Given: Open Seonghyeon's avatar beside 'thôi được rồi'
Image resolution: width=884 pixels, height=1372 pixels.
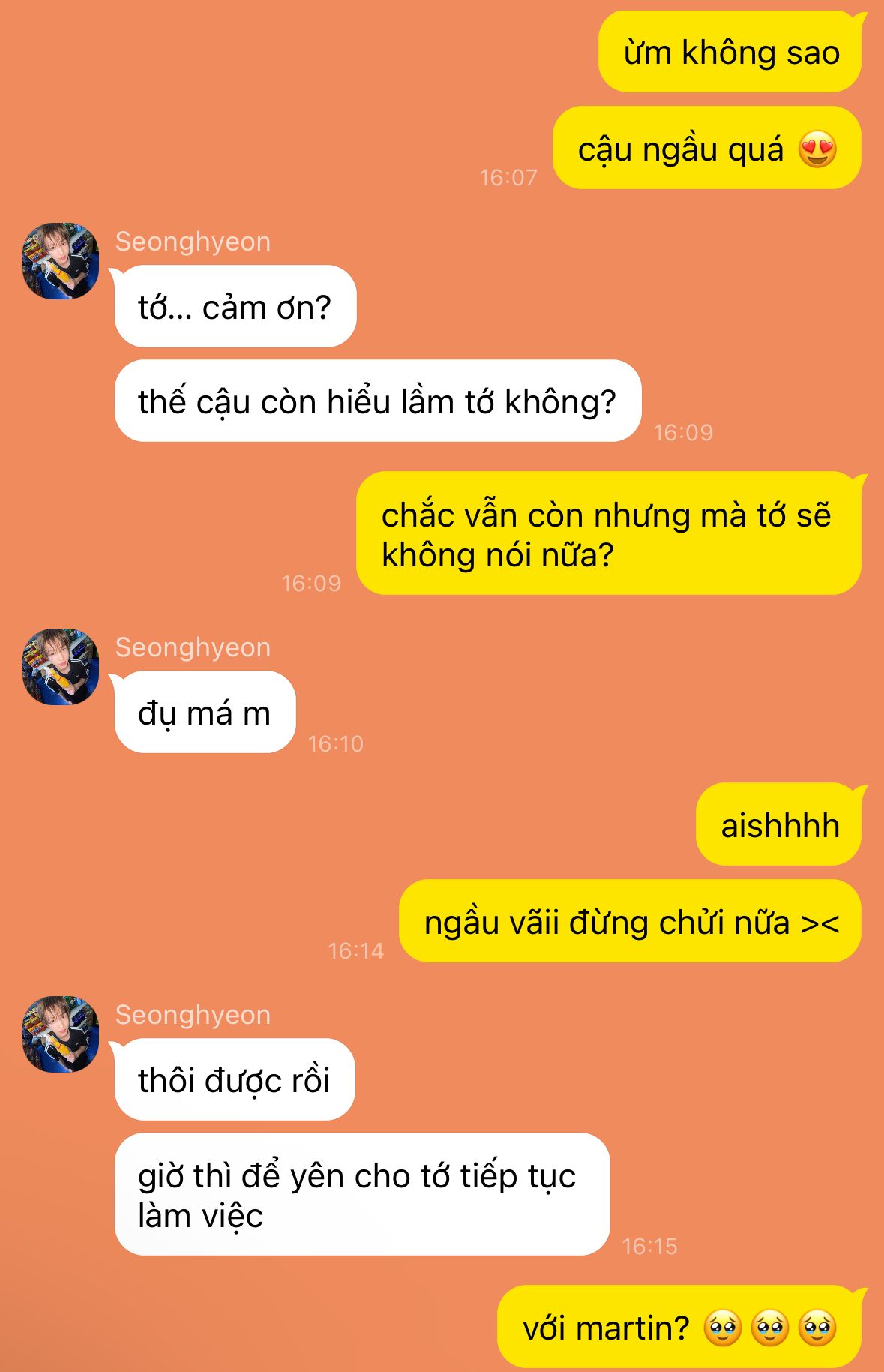Looking at the screenshot, I should [x=61, y=1034].
